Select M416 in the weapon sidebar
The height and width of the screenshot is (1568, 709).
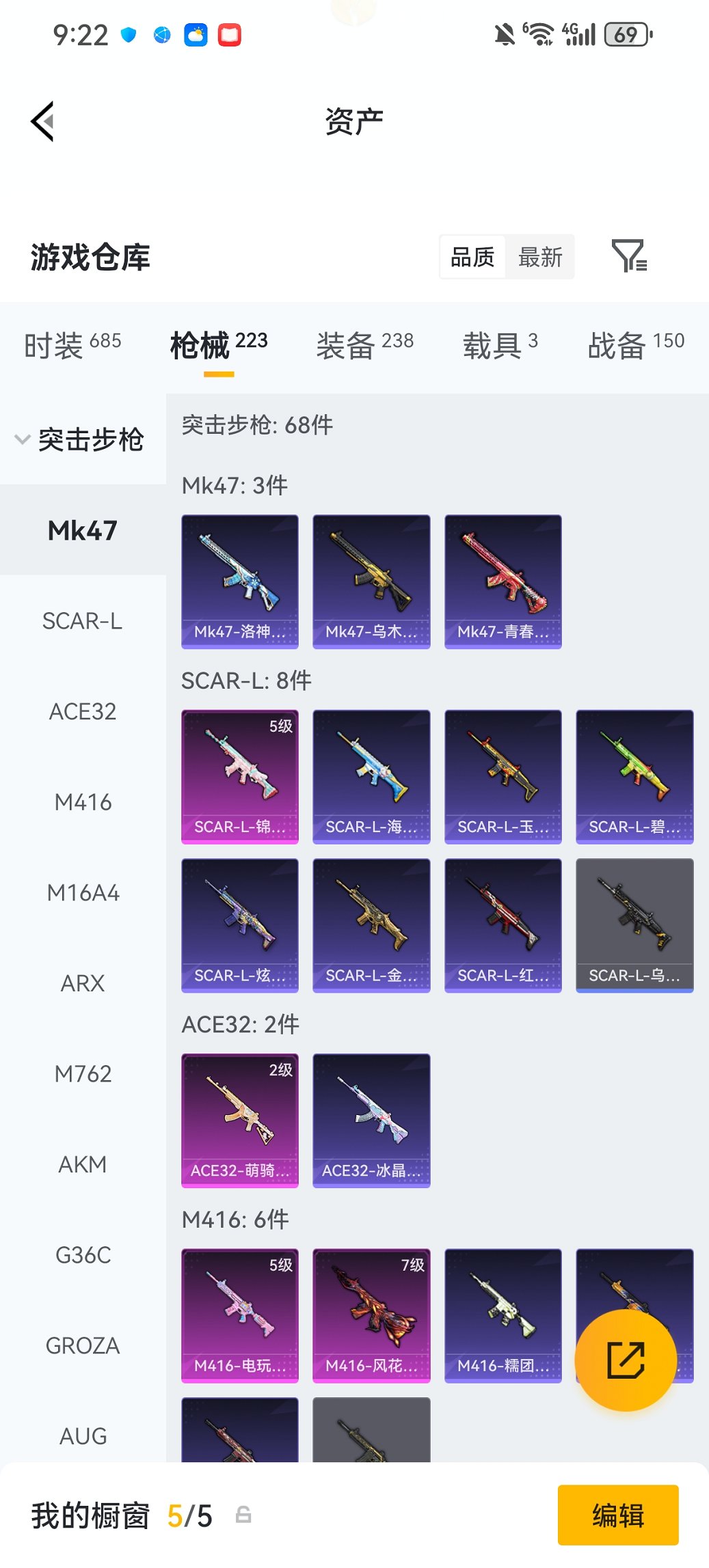click(x=83, y=802)
